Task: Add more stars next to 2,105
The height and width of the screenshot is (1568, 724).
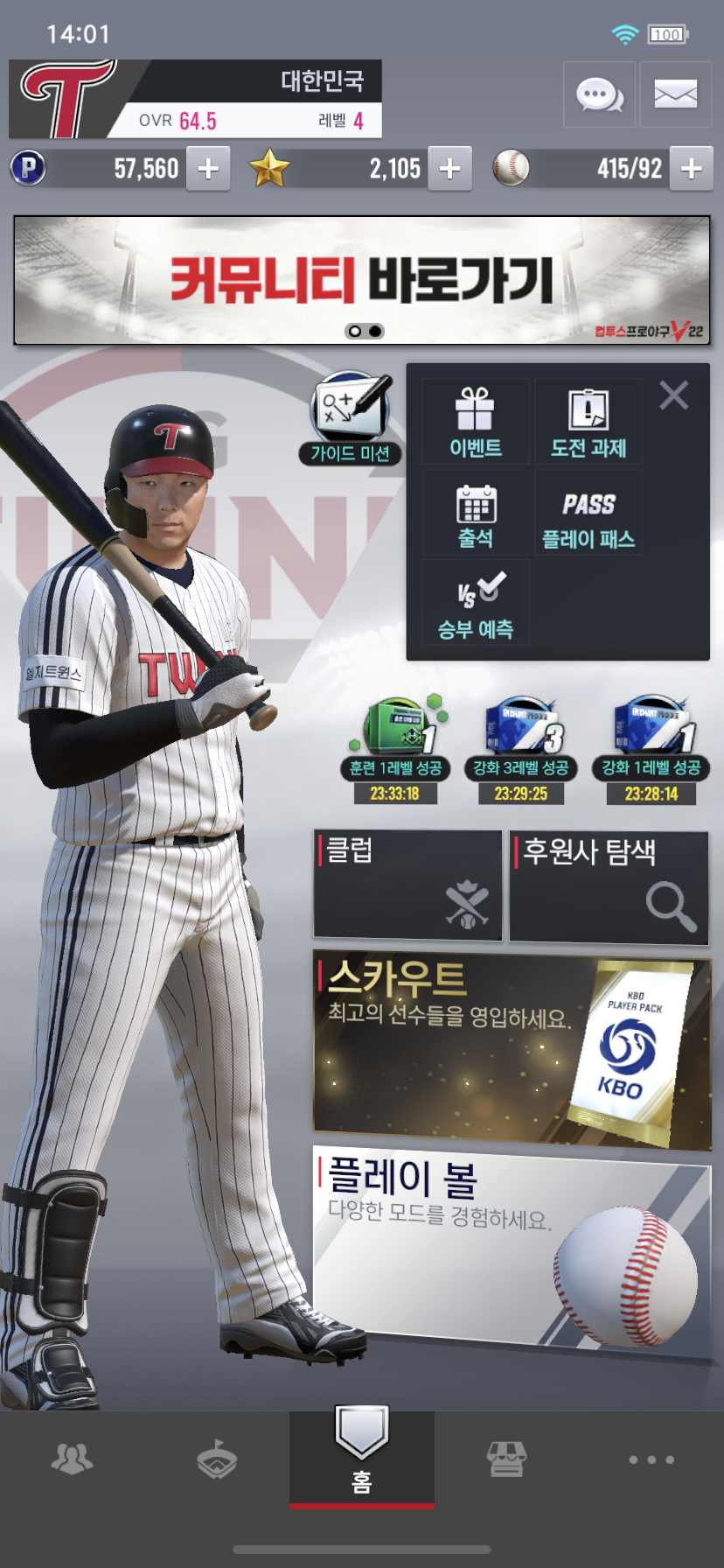Action: click(x=449, y=168)
